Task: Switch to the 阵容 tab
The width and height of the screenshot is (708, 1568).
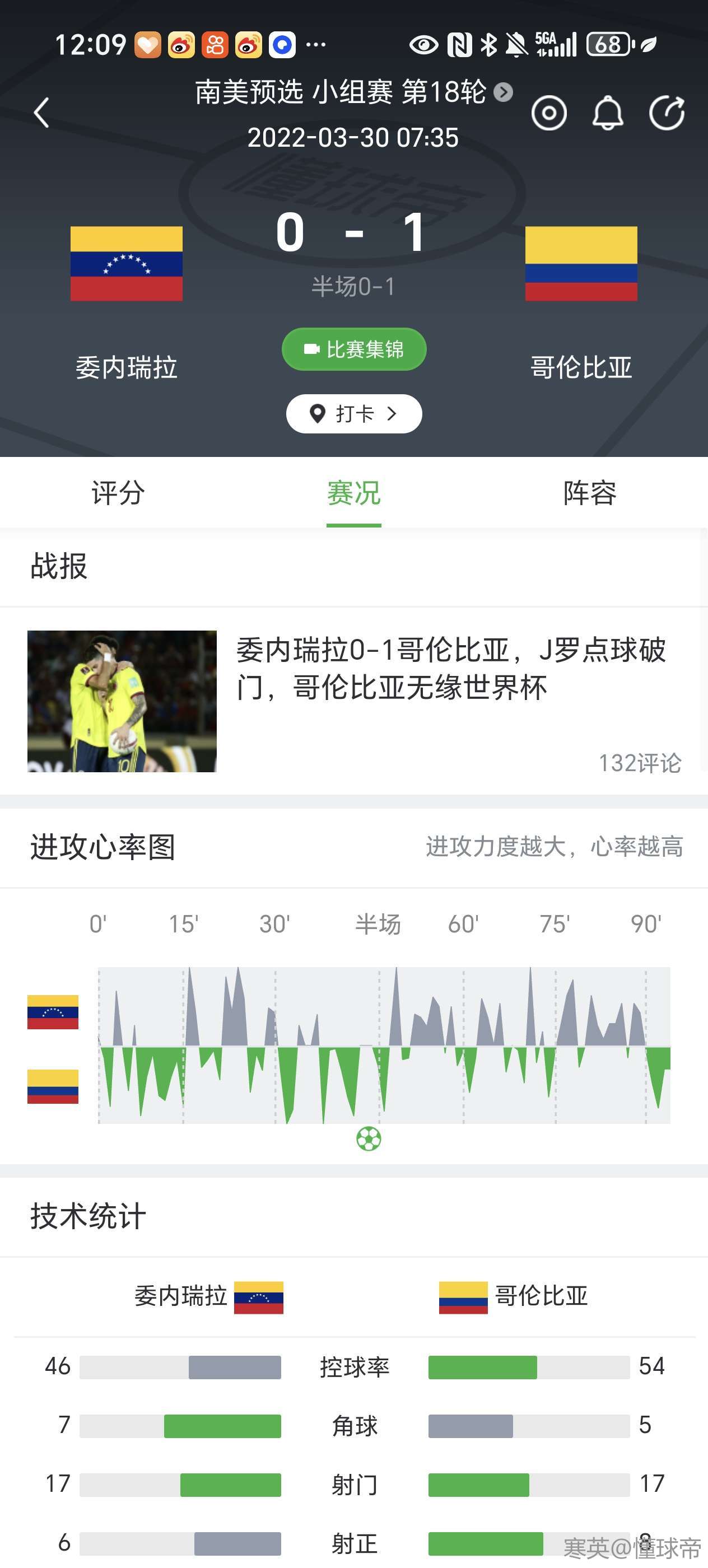Action: click(589, 493)
